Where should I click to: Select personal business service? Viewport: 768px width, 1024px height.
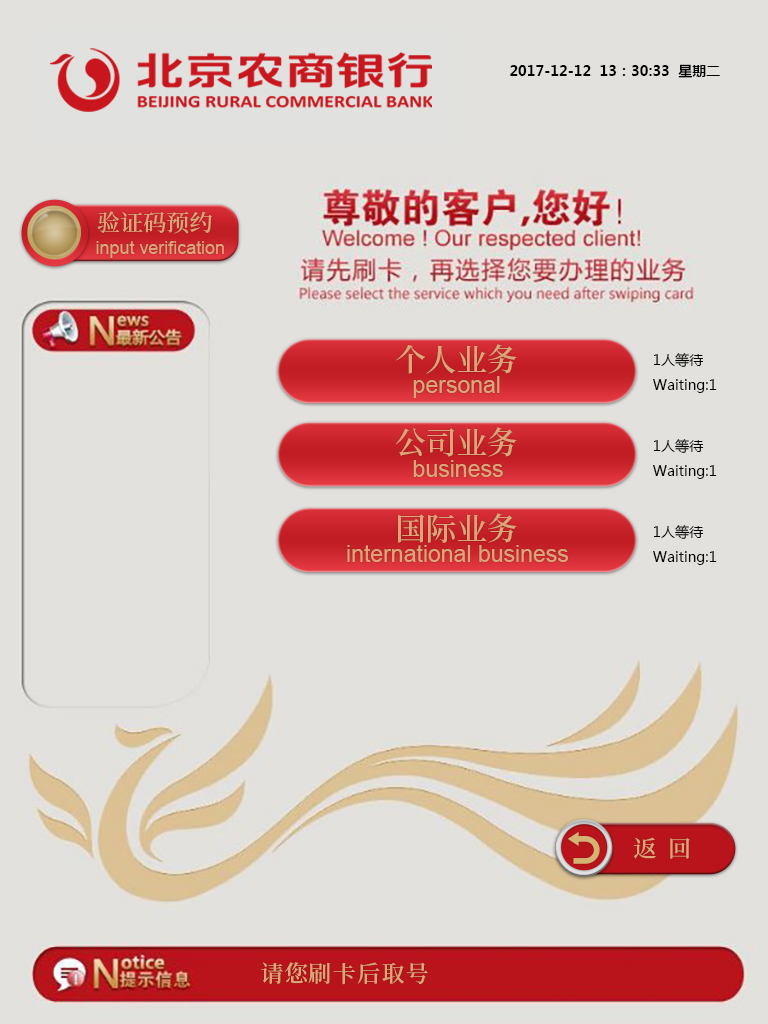456,371
